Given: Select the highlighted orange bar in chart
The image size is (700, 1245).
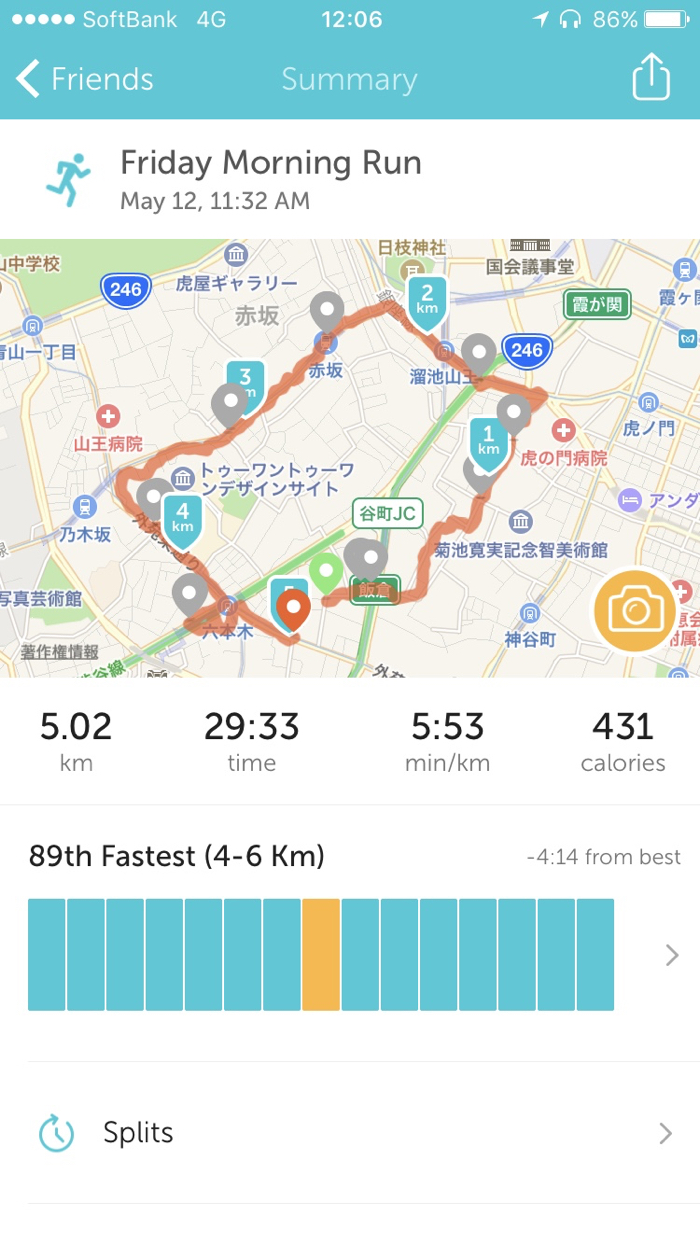Looking at the screenshot, I should pyautogui.click(x=321, y=955).
